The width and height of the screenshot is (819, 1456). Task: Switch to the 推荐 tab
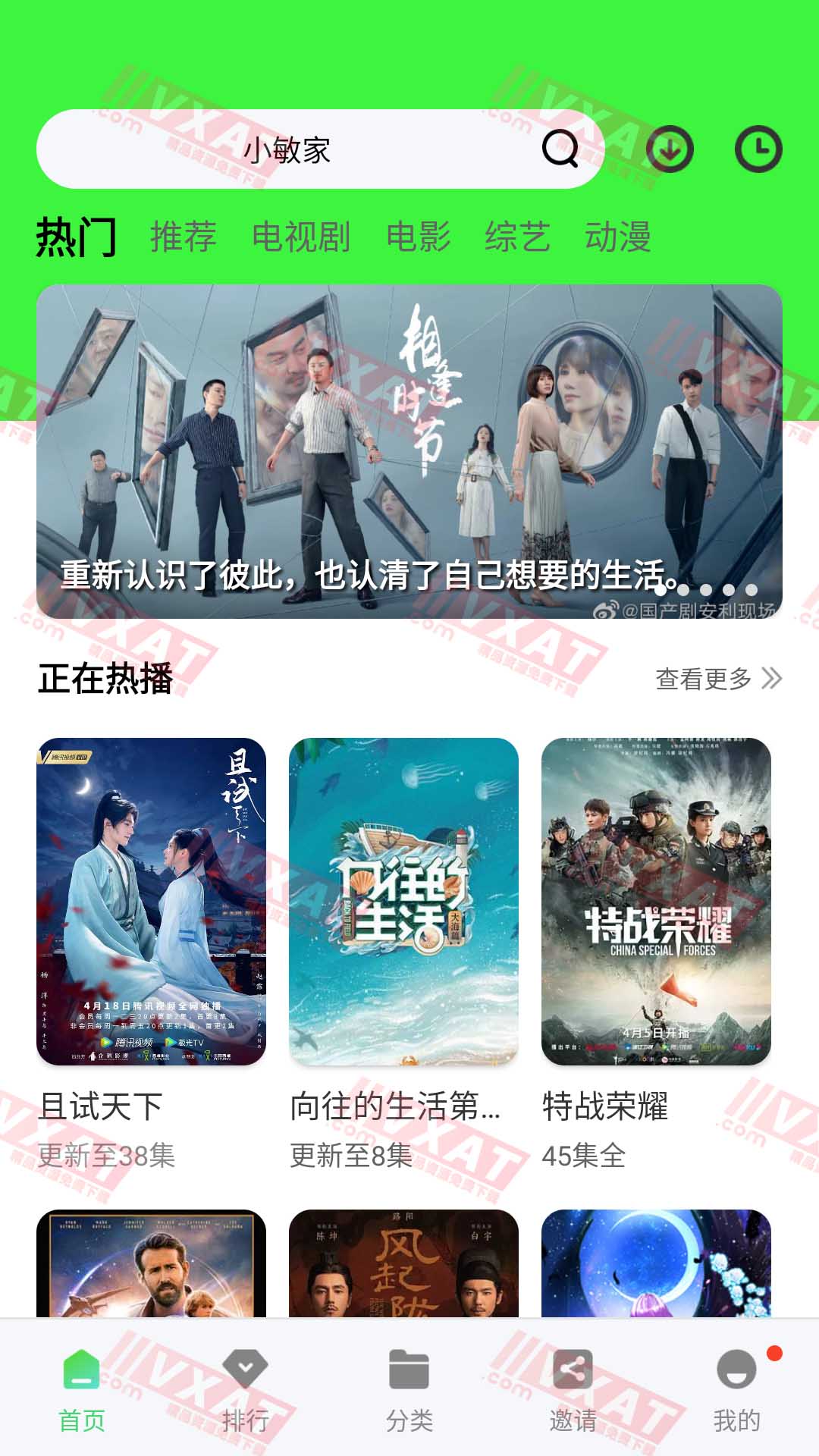coord(184,237)
